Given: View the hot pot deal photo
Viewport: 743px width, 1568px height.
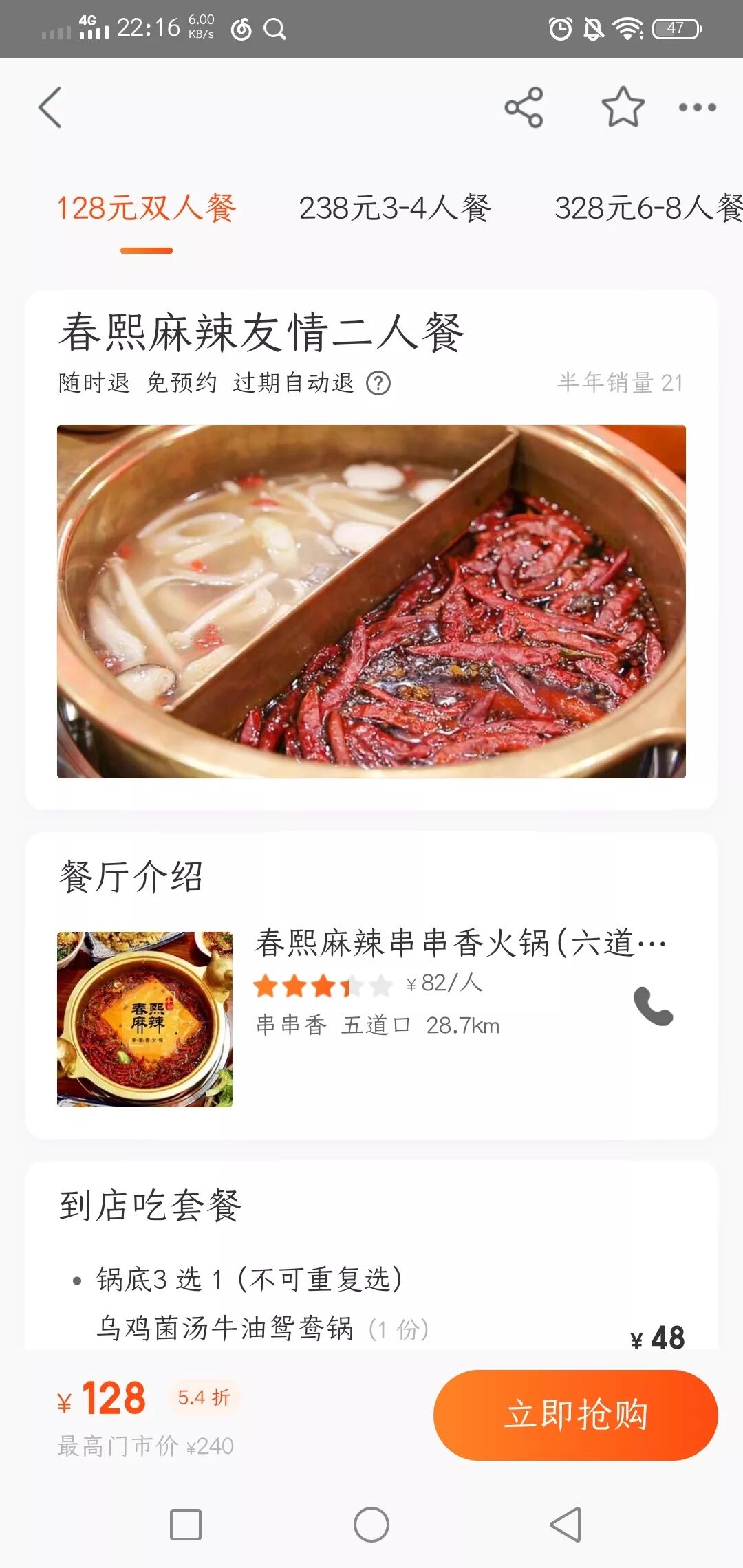Looking at the screenshot, I should 371,602.
